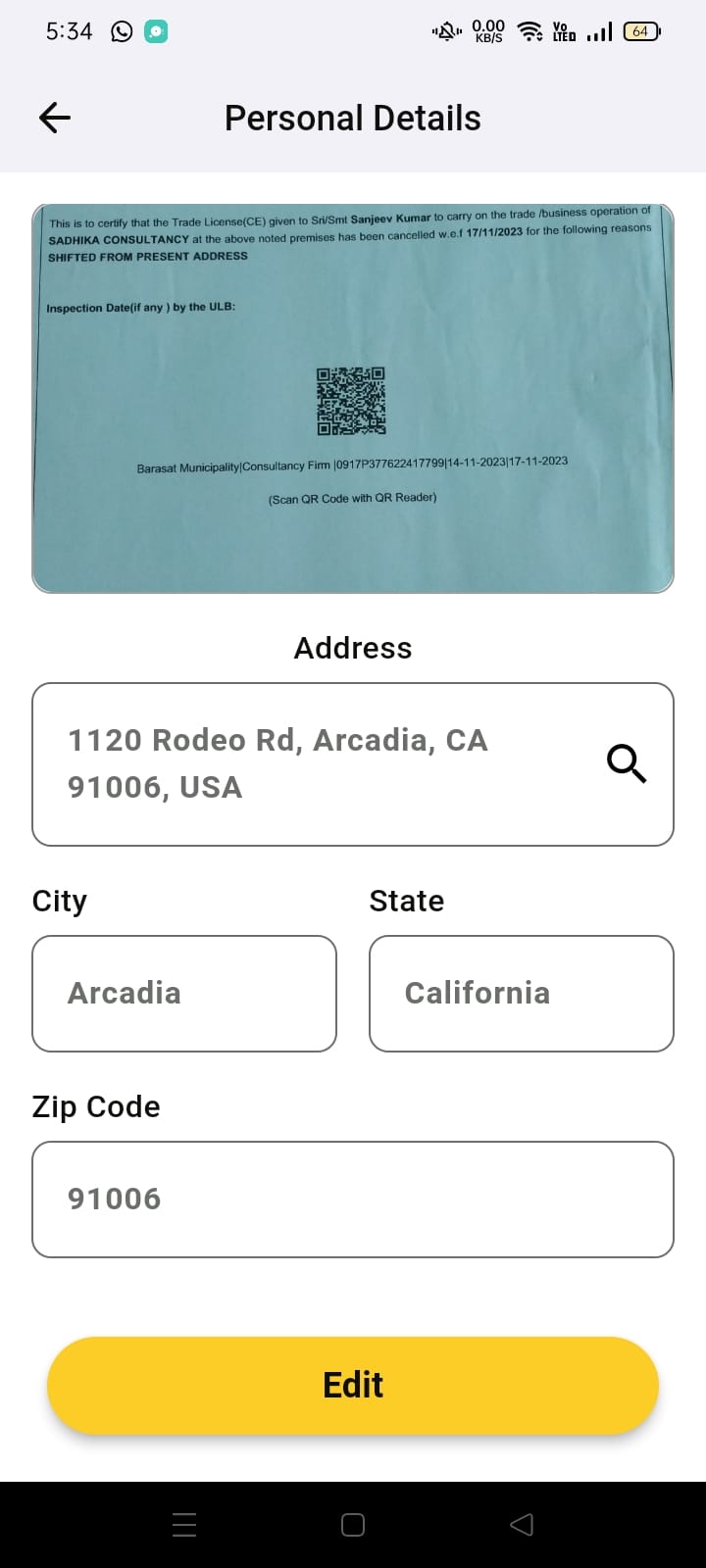Go to the home screen
The image size is (706, 1568).
(x=353, y=1524)
